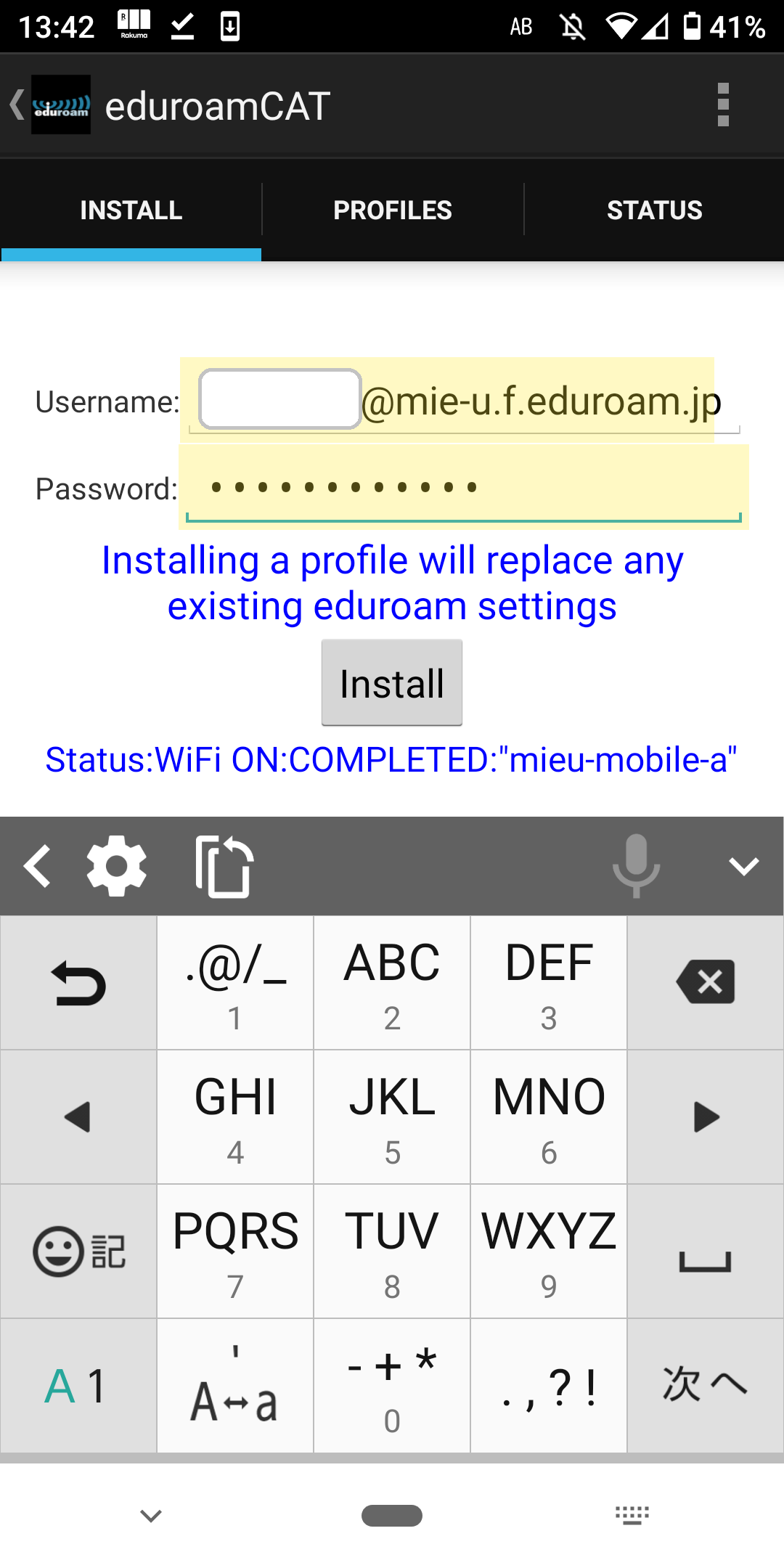Tap the Install button

tap(392, 682)
